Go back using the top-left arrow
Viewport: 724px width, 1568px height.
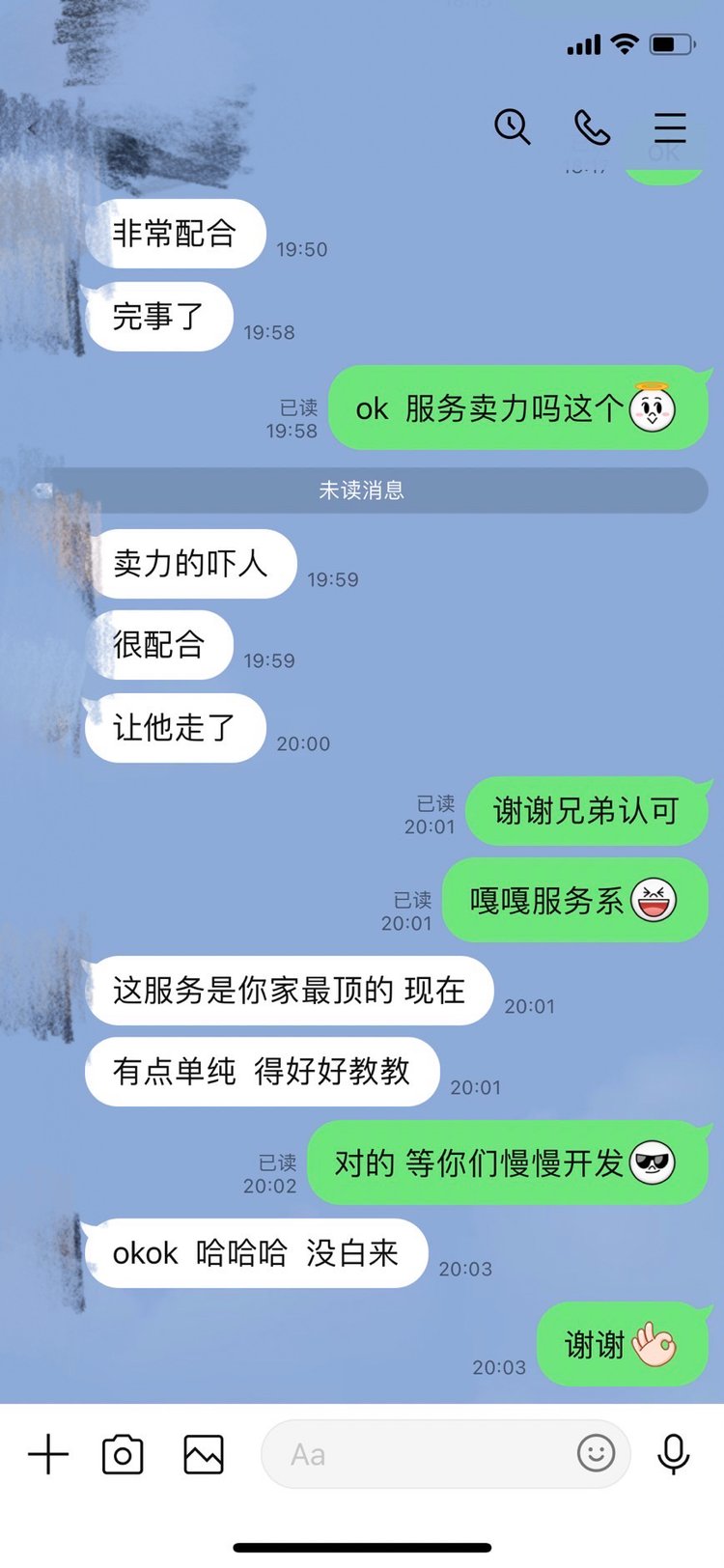coord(33,128)
